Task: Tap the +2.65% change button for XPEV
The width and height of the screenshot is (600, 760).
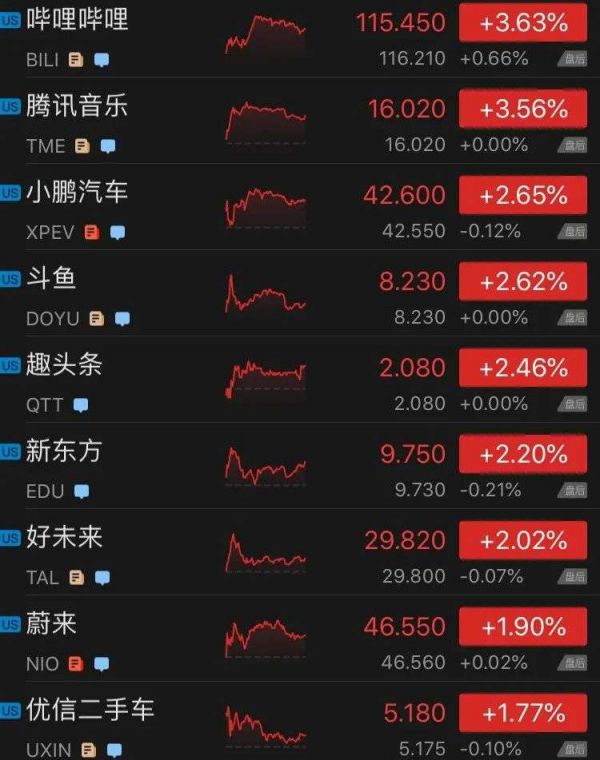Action: [523, 195]
